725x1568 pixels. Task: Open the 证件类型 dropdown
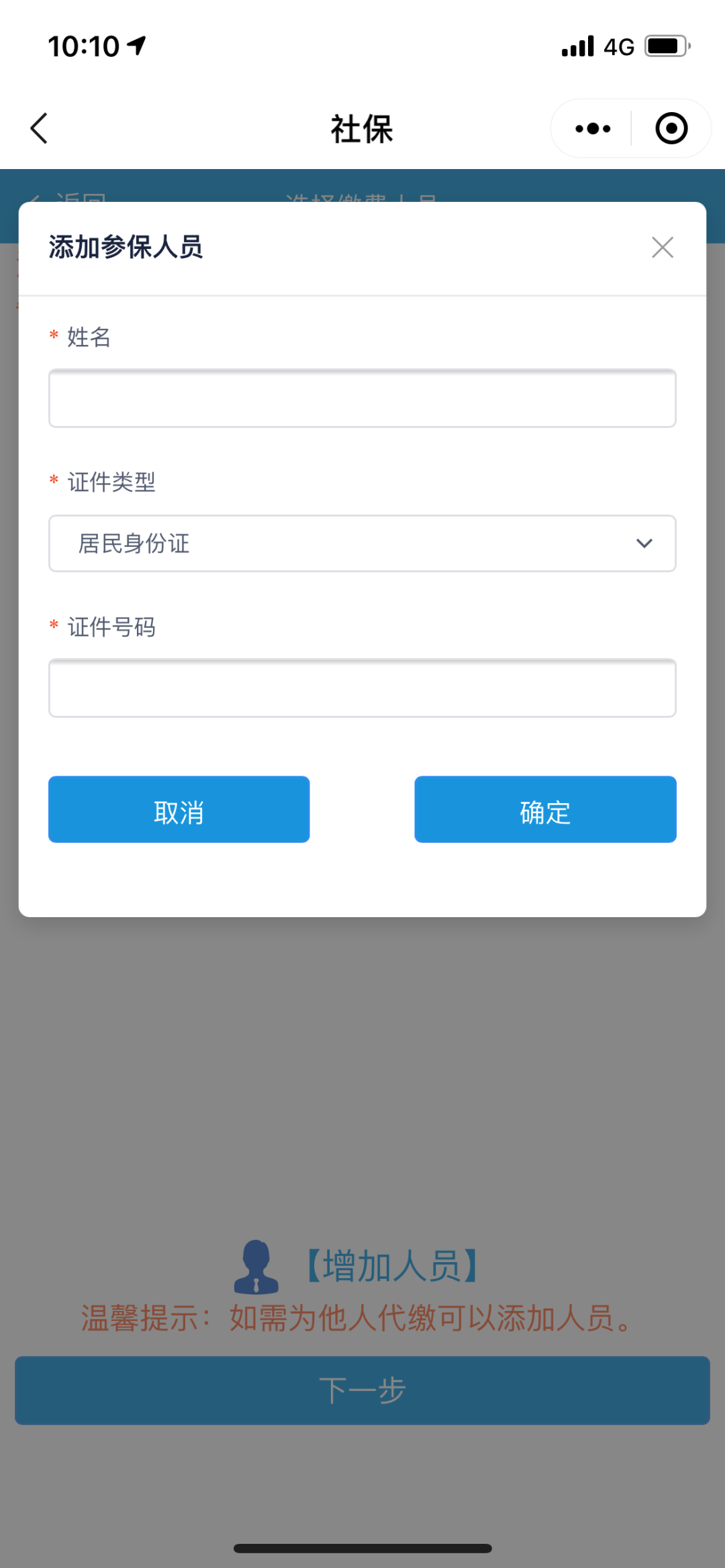point(362,543)
